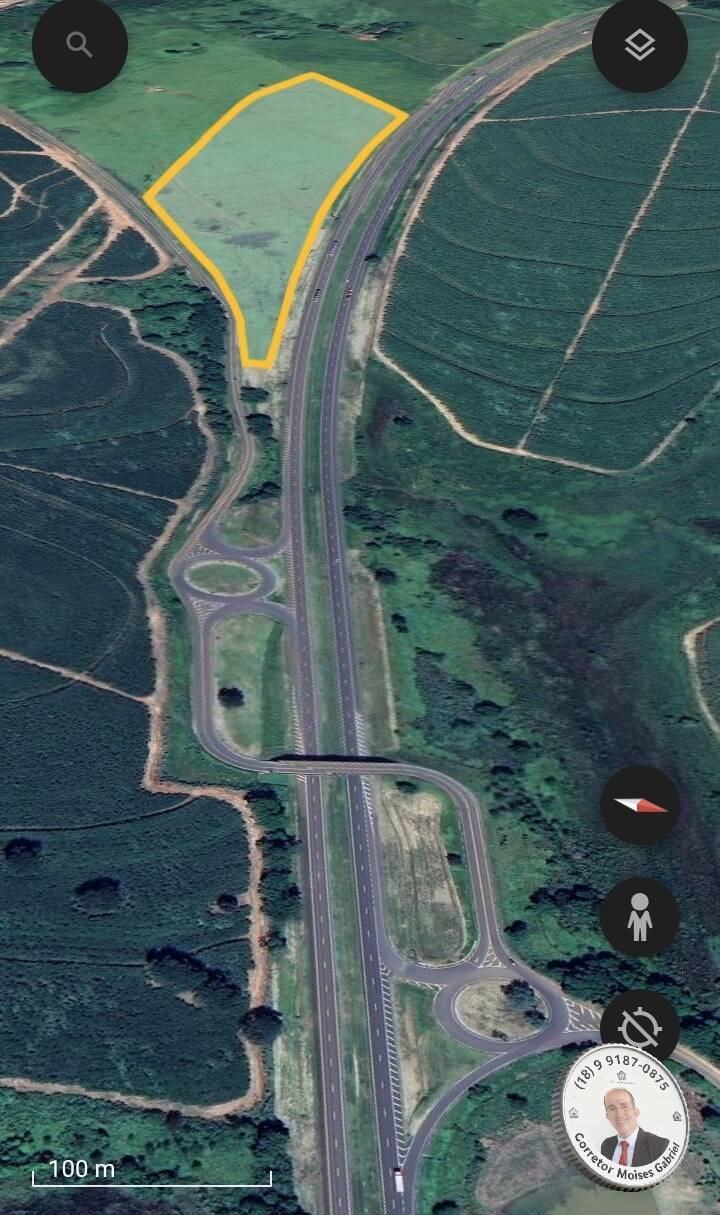The height and width of the screenshot is (1215, 720).
Task: Activate the Street View pegman
Action: pyautogui.click(x=640, y=917)
